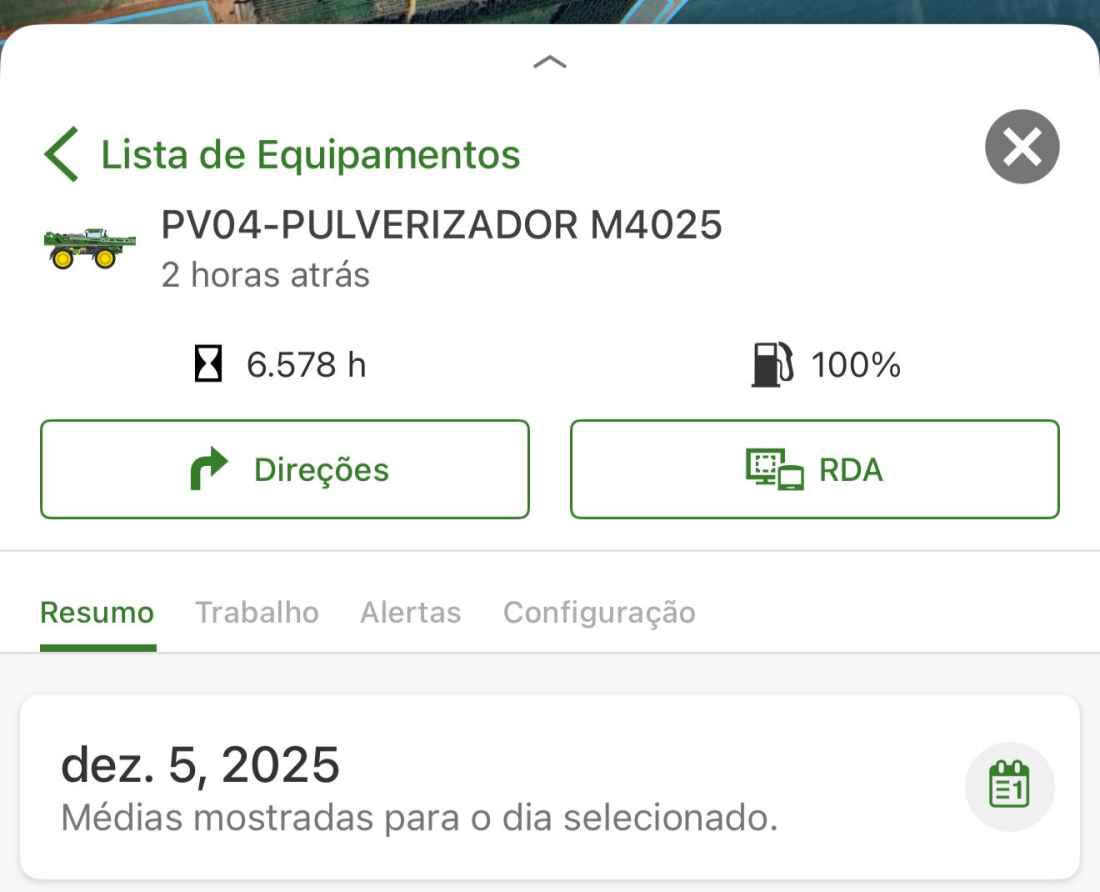Expand the panel with the top chevron
1100x892 pixels.
pyautogui.click(x=550, y=62)
